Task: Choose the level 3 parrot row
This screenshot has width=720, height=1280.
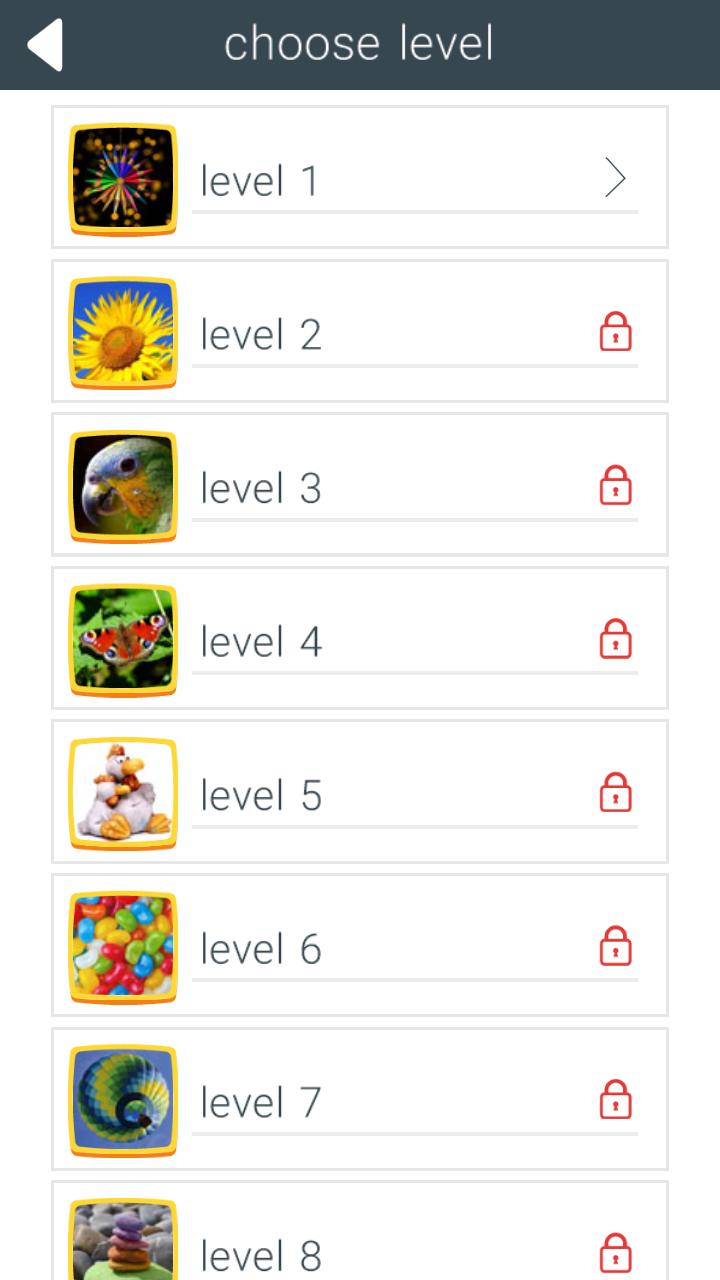Action: click(x=360, y=486)
